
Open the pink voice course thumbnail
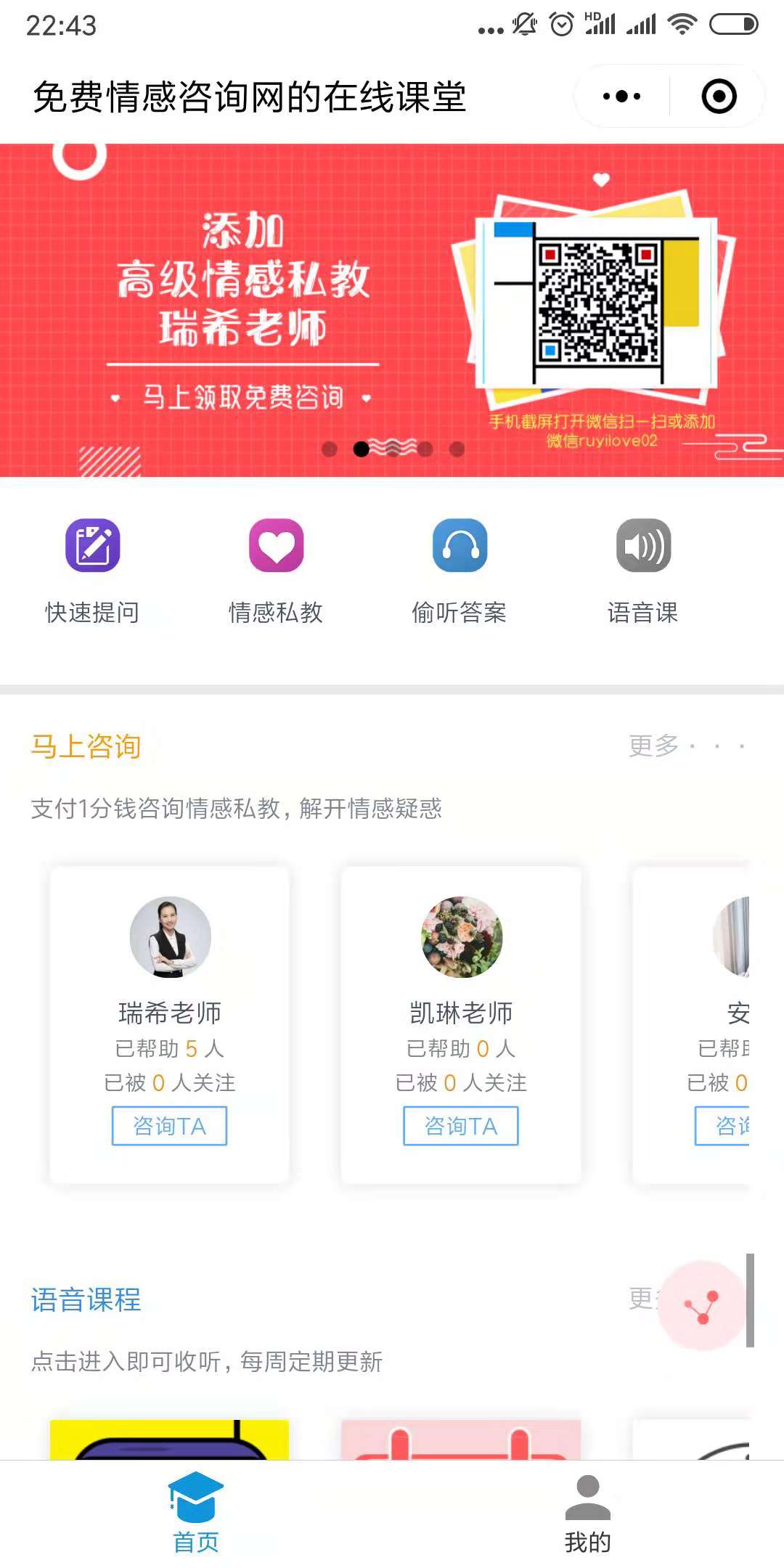tap(461, 1440)
